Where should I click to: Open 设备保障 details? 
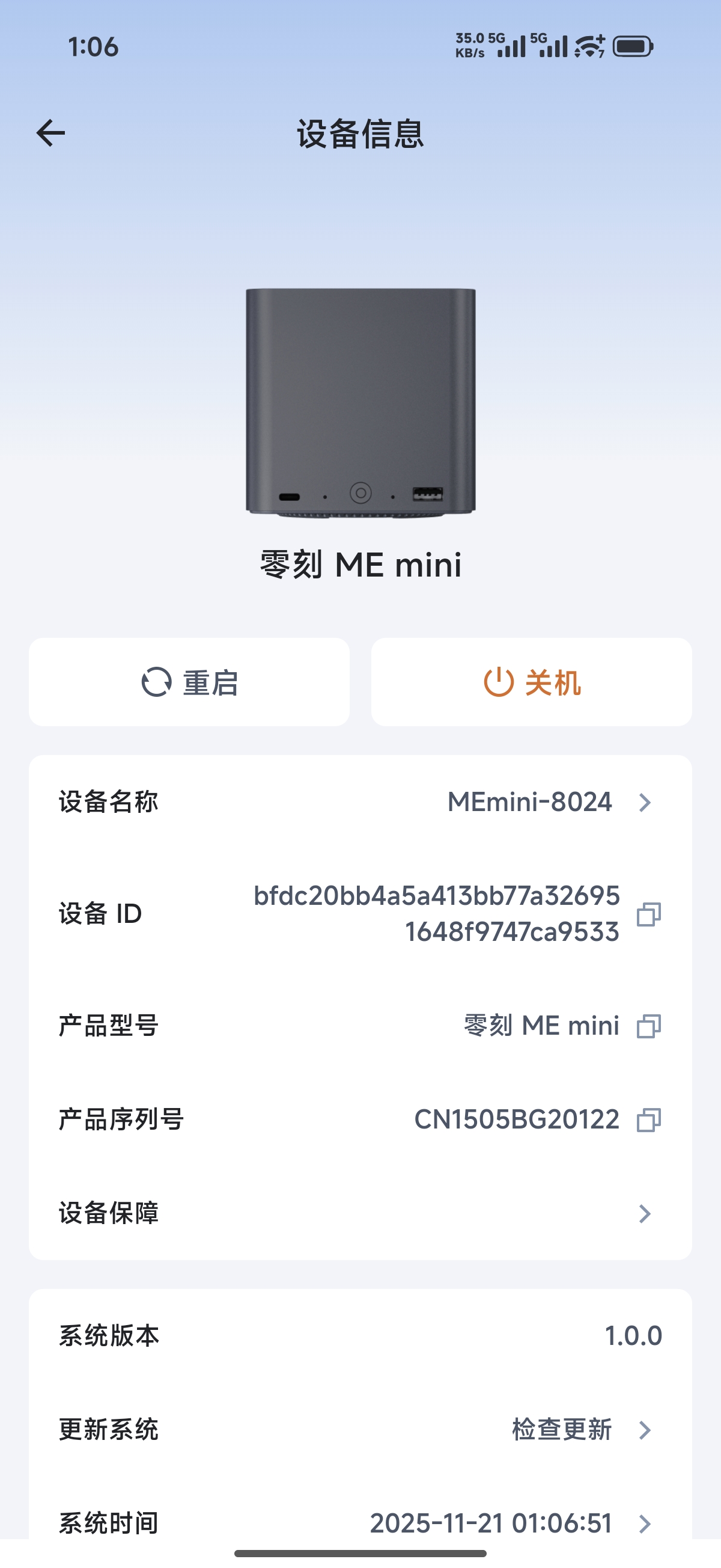pos(360,1213)
